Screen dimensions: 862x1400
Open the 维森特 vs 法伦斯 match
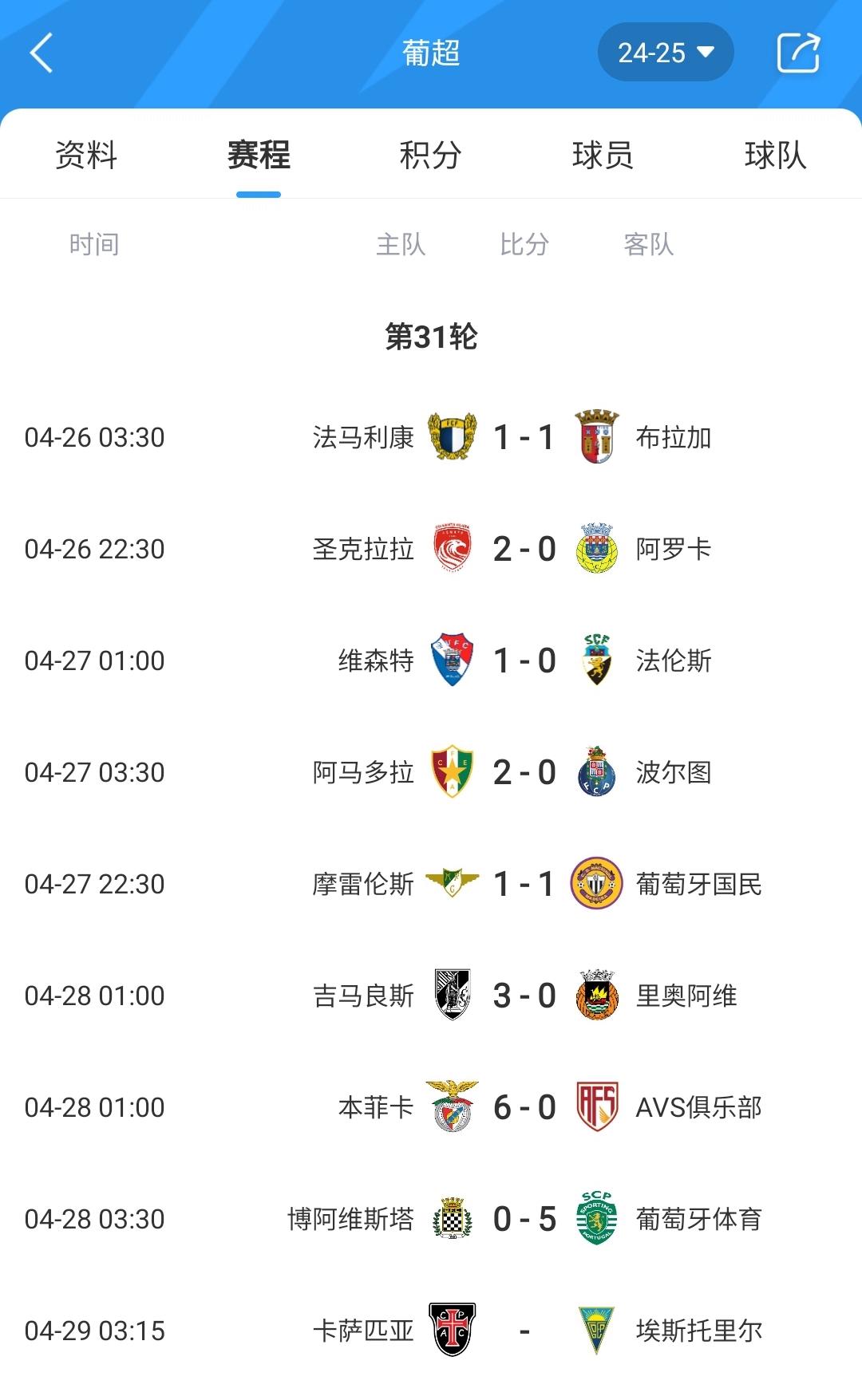point(524,661)
